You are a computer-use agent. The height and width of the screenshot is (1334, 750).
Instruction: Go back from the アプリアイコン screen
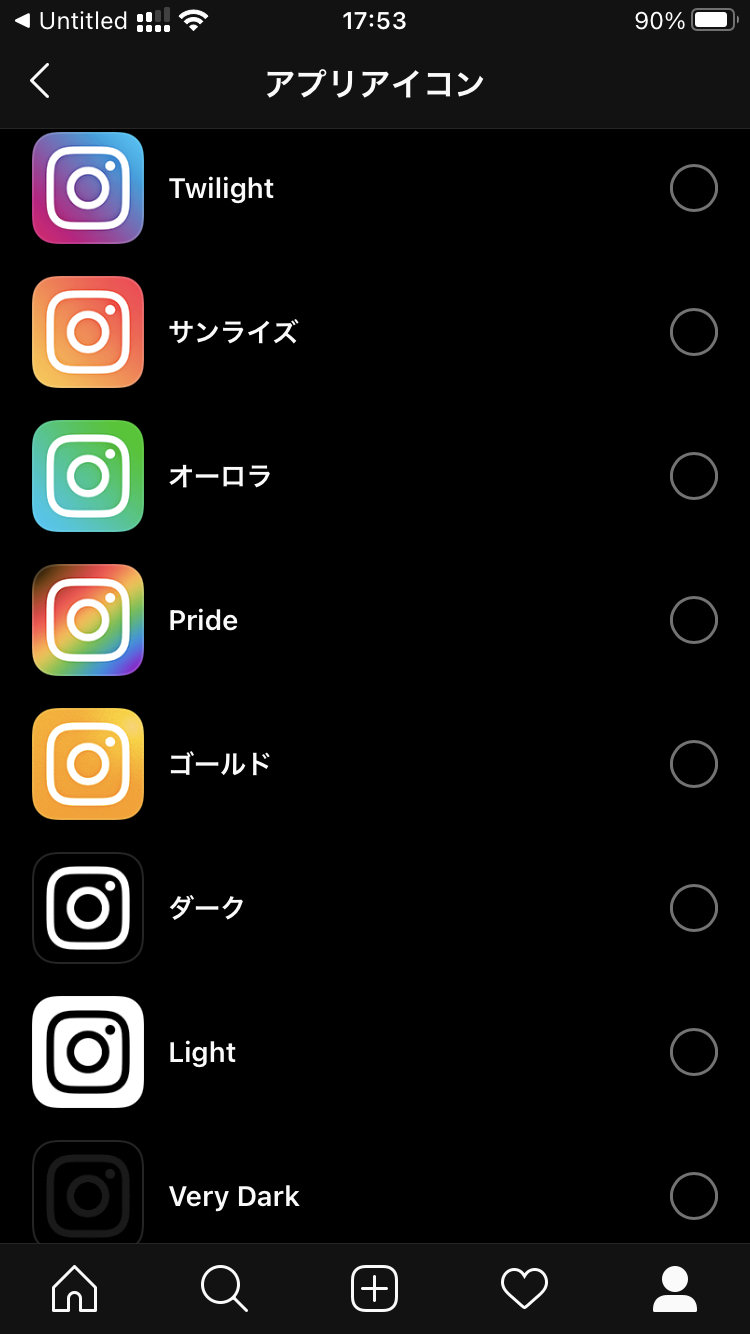coord(40,82)
